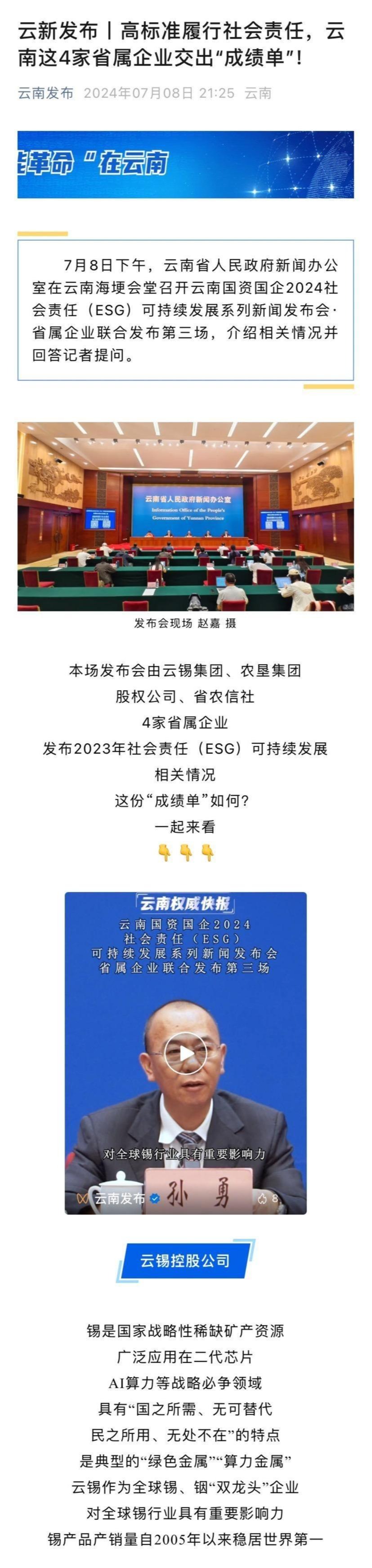Open the 云南发布 account link under the title
The width and height of the screenshot is (372, 1568).
(46, 93)
